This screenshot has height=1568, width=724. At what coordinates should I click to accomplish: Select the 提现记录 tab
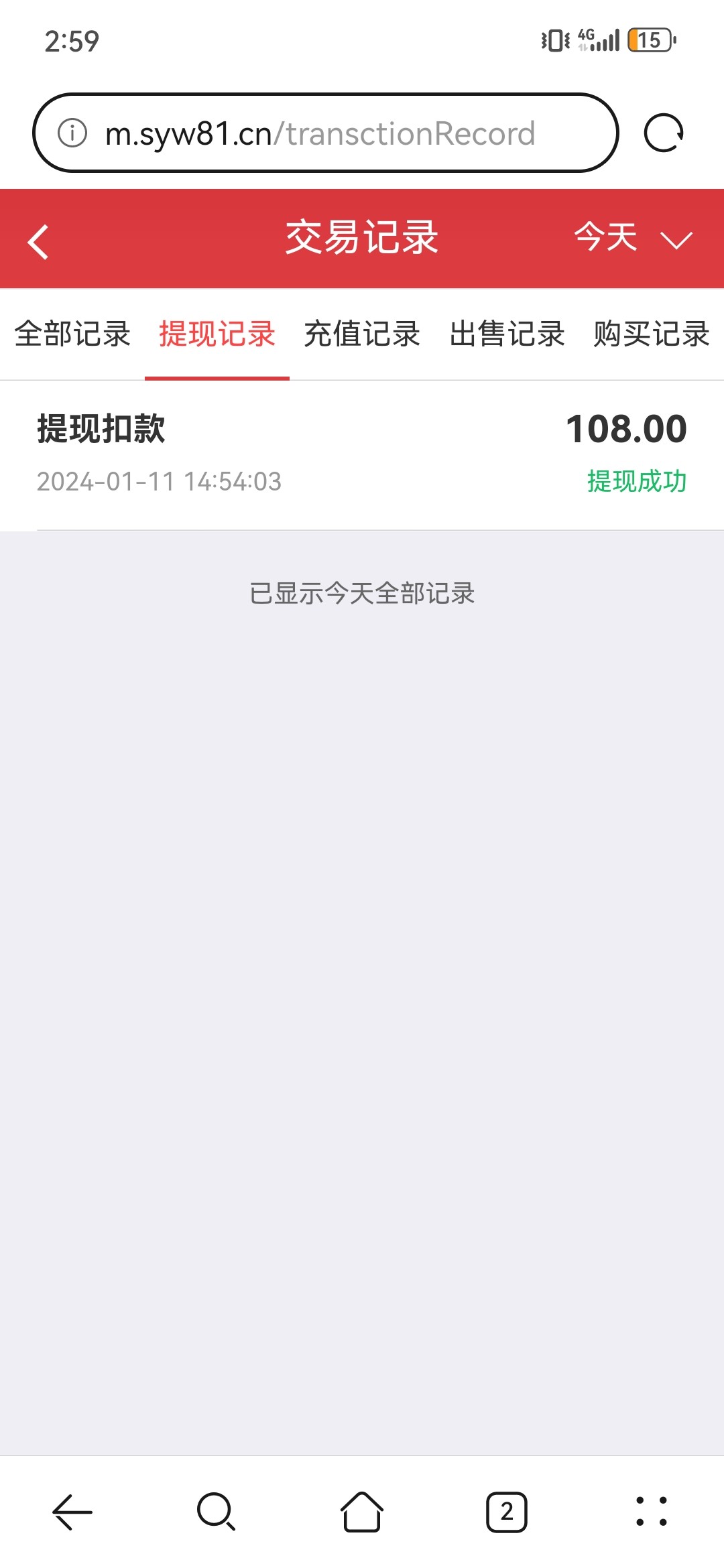pyautogui.click(x=216, y=335)
